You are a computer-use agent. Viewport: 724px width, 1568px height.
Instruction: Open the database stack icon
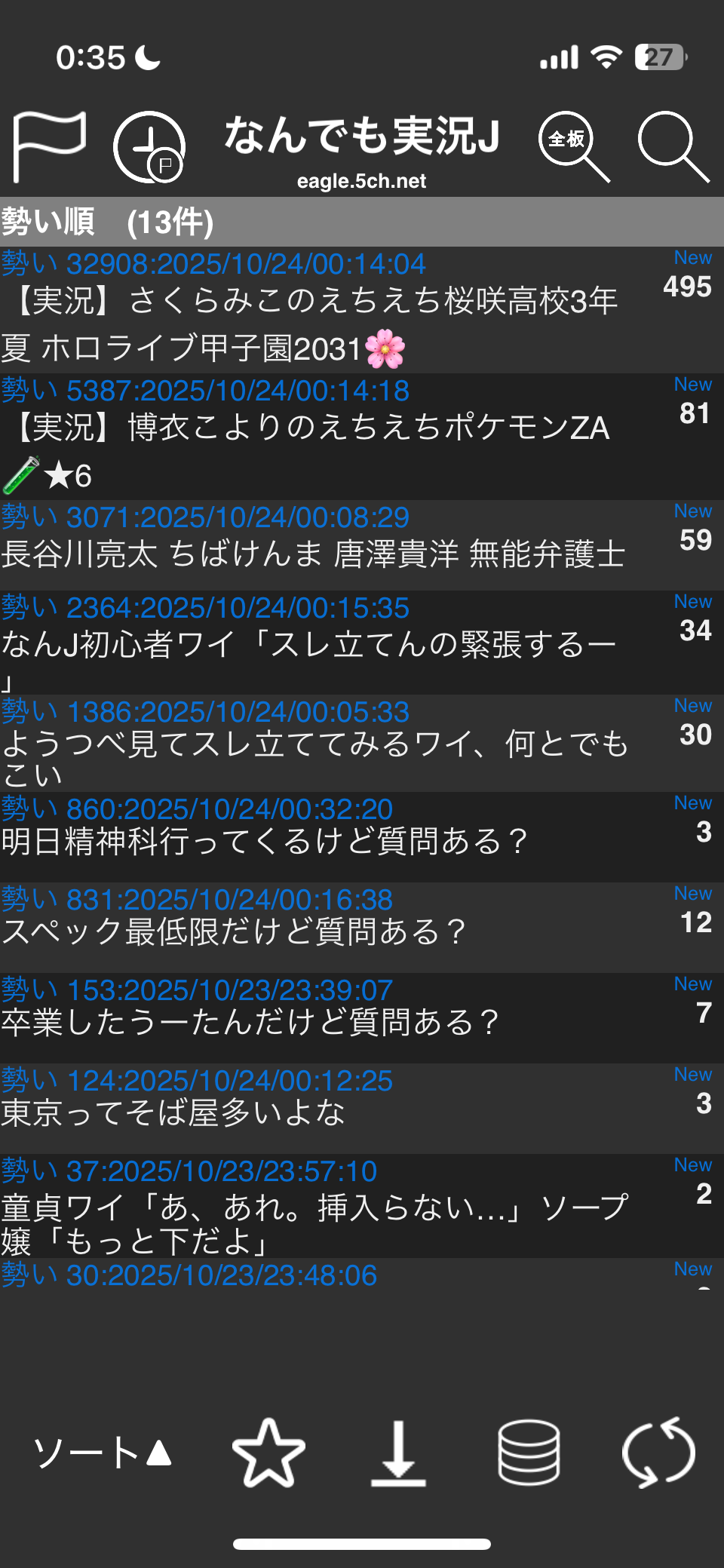[529, 1453]
